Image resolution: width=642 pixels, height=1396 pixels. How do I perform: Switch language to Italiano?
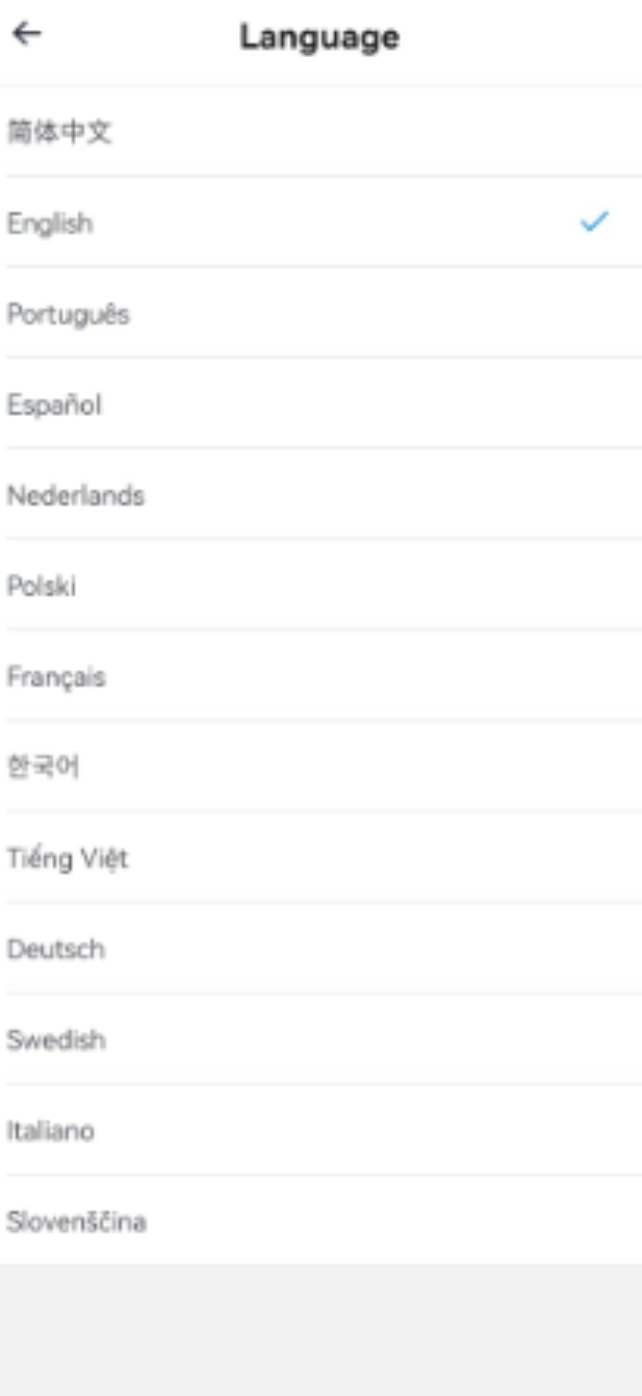[x=51, y=1131]
